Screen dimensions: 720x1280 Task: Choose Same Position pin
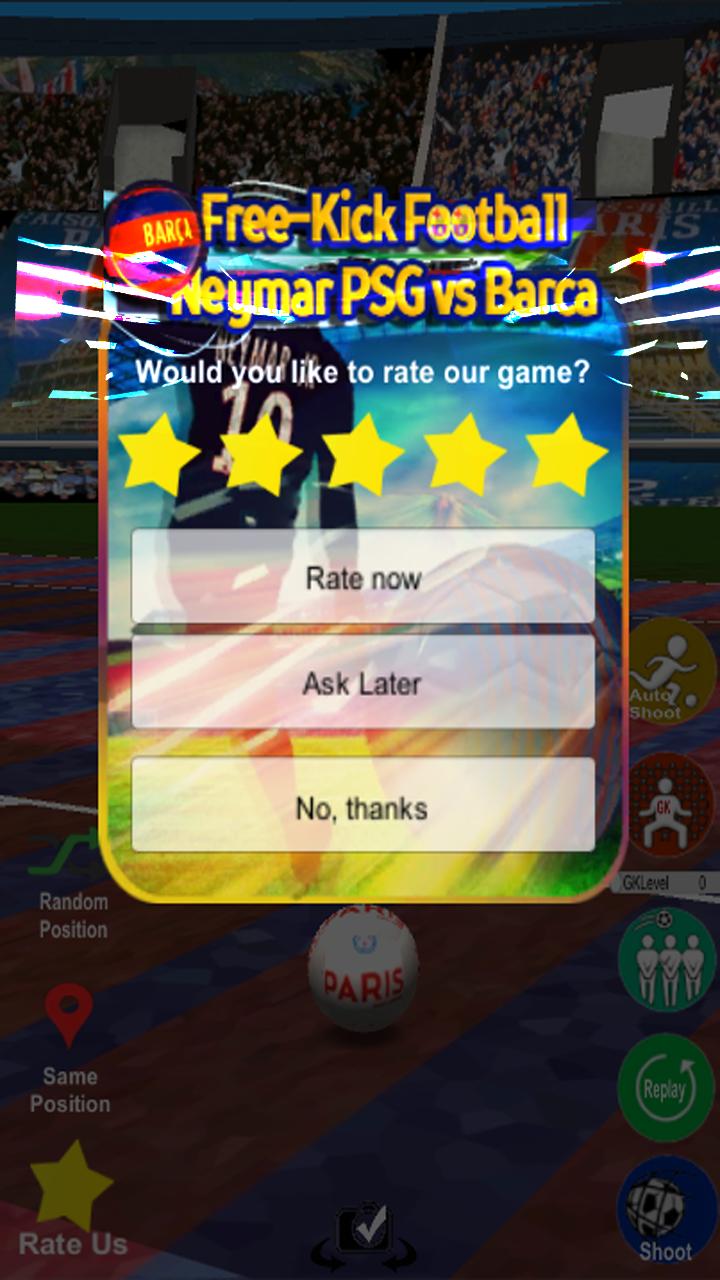(x=70, y=1048)
